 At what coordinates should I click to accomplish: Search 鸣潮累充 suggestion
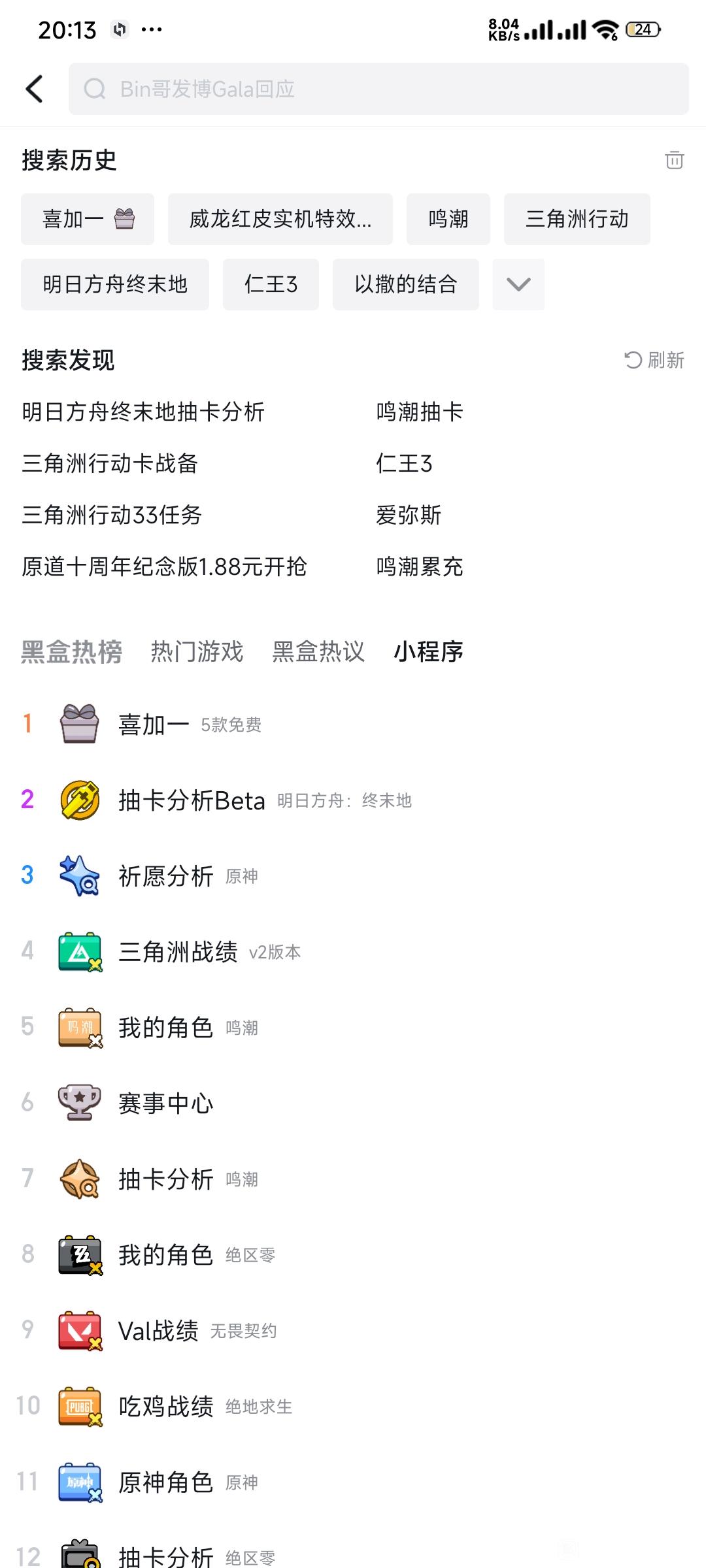coord(419,566)
